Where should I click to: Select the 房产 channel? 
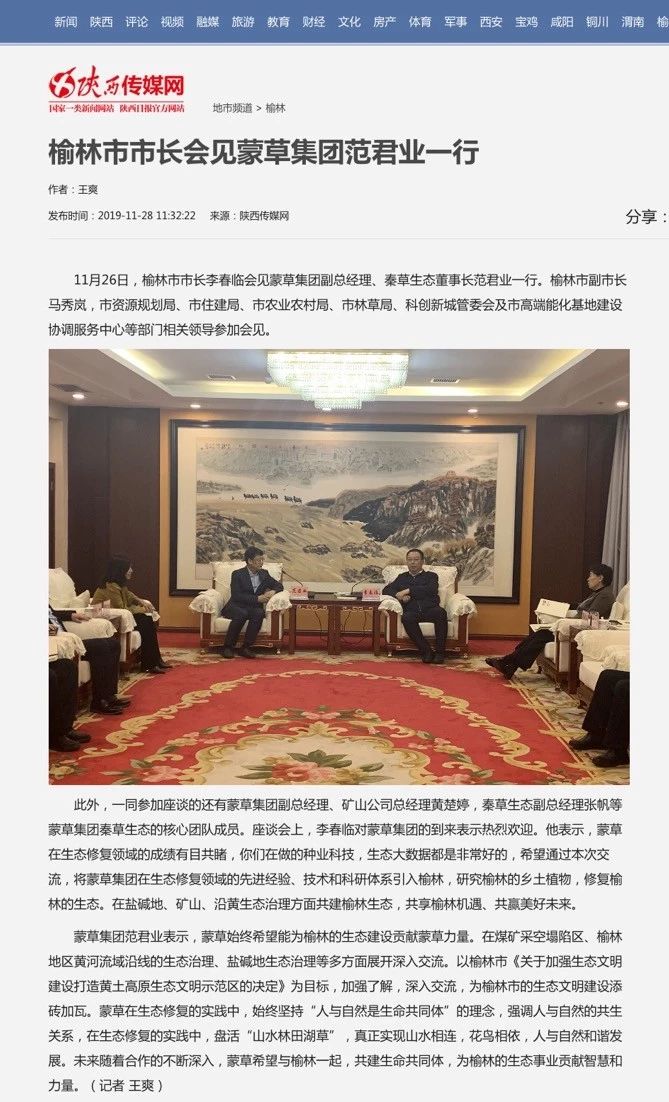click(x=385, y=21)
